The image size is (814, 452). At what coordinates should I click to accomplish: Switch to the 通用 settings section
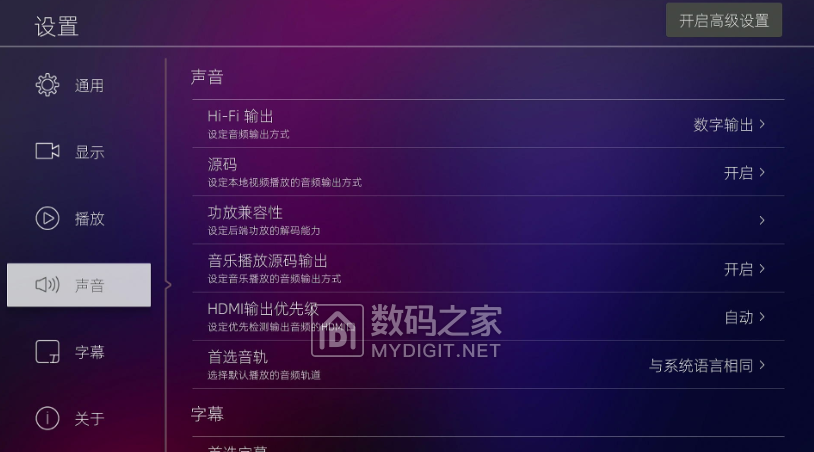pos(78,86)
